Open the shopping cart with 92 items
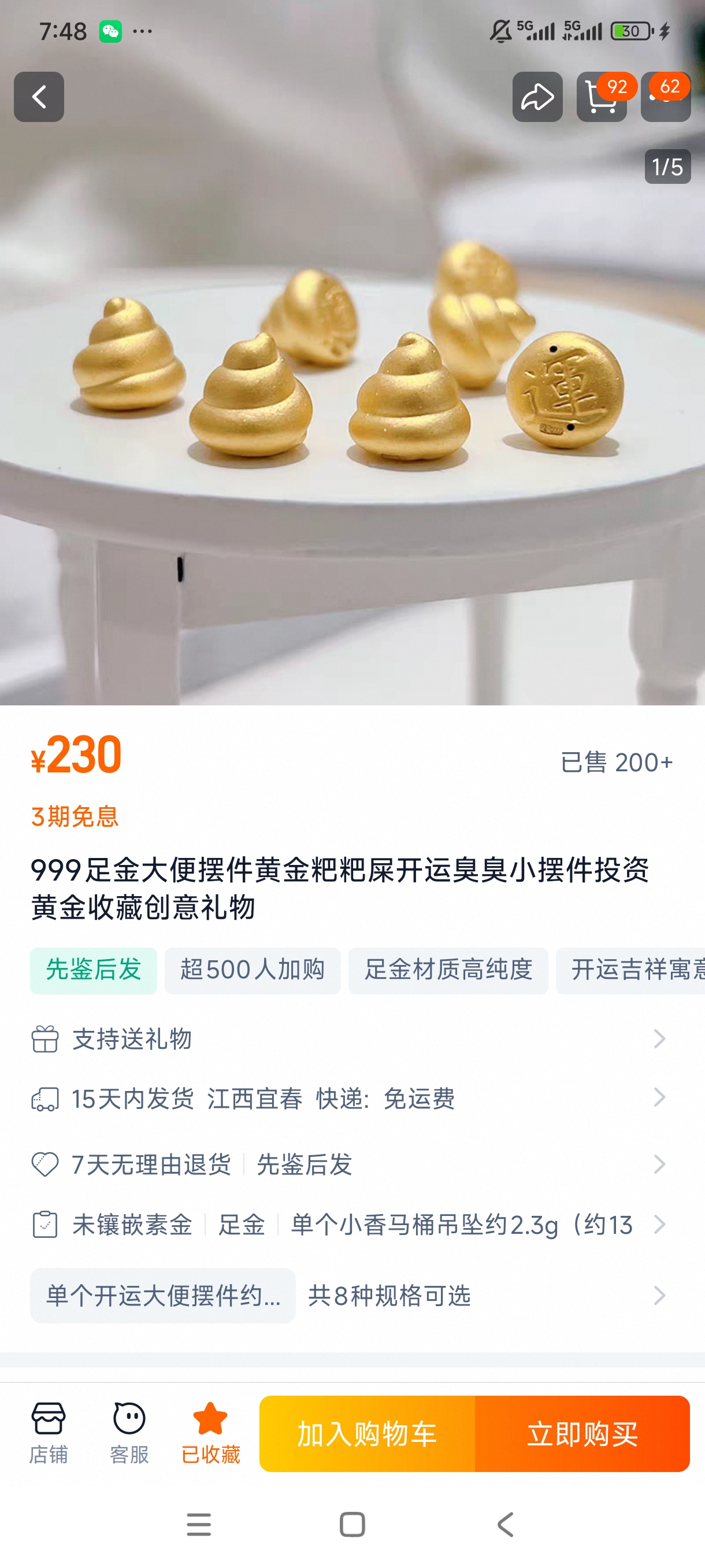Image resolution: width=705 pixels, height=1568 pixels. coord(601,97)
